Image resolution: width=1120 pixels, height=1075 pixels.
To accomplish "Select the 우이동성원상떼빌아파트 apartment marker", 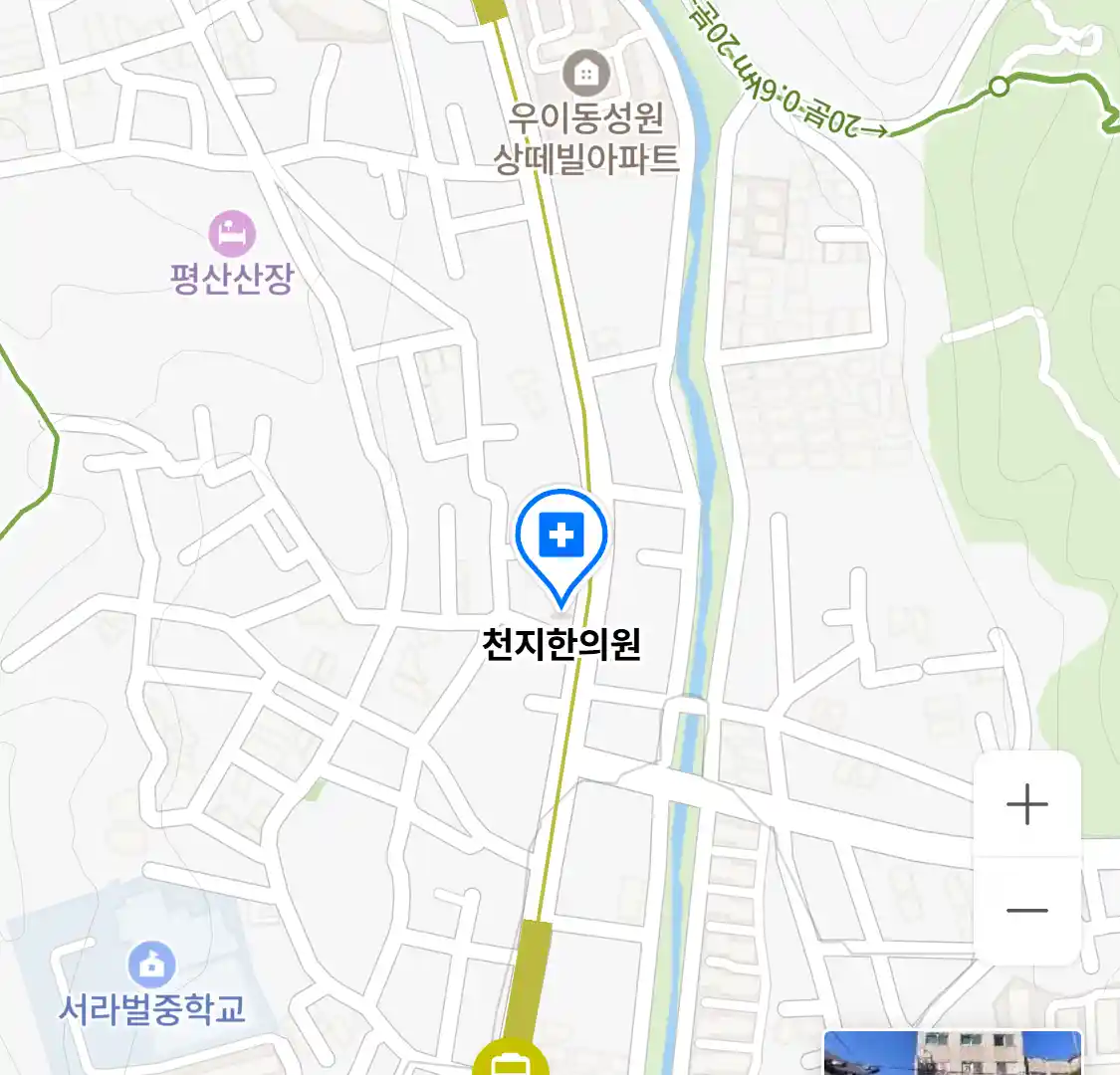I will point(586,73).
